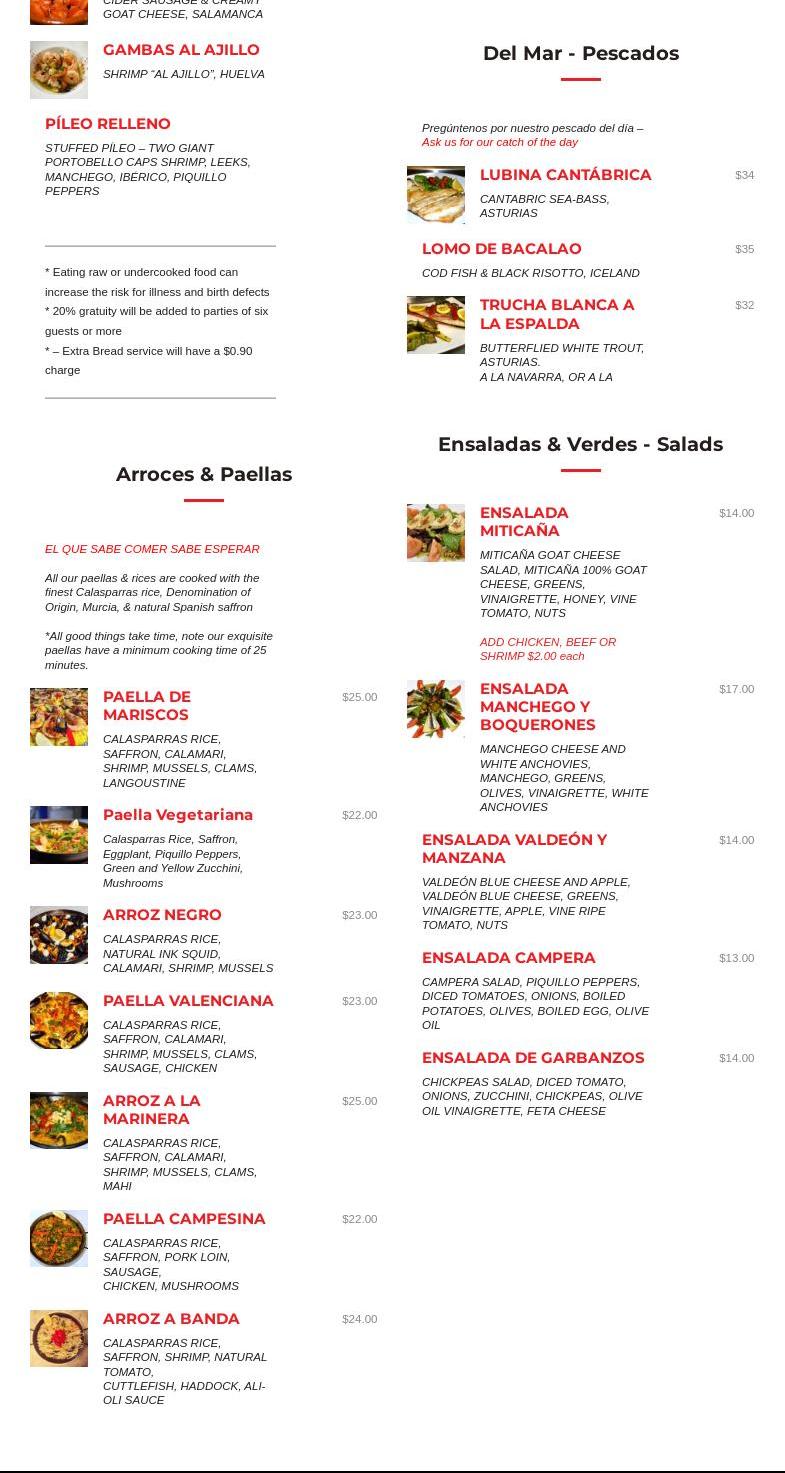Open the Ensalada Miticaña photo
Screen dimensions: 785x1473
pos(436,533)
